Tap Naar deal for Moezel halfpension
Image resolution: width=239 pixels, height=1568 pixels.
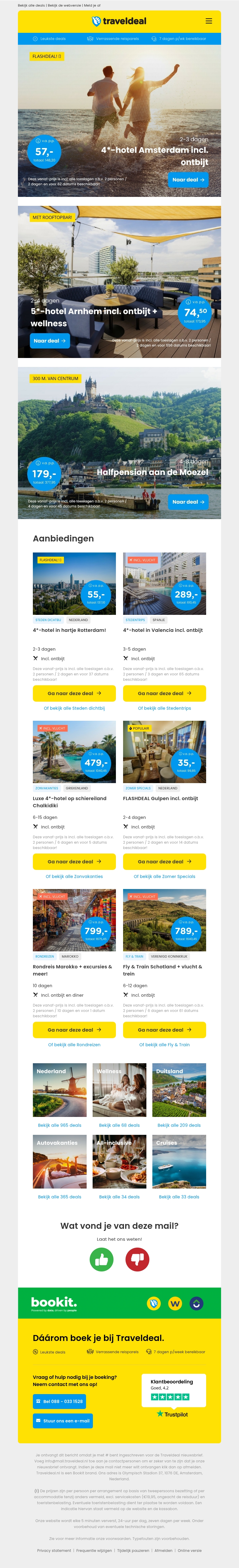(x=188, y=501)
